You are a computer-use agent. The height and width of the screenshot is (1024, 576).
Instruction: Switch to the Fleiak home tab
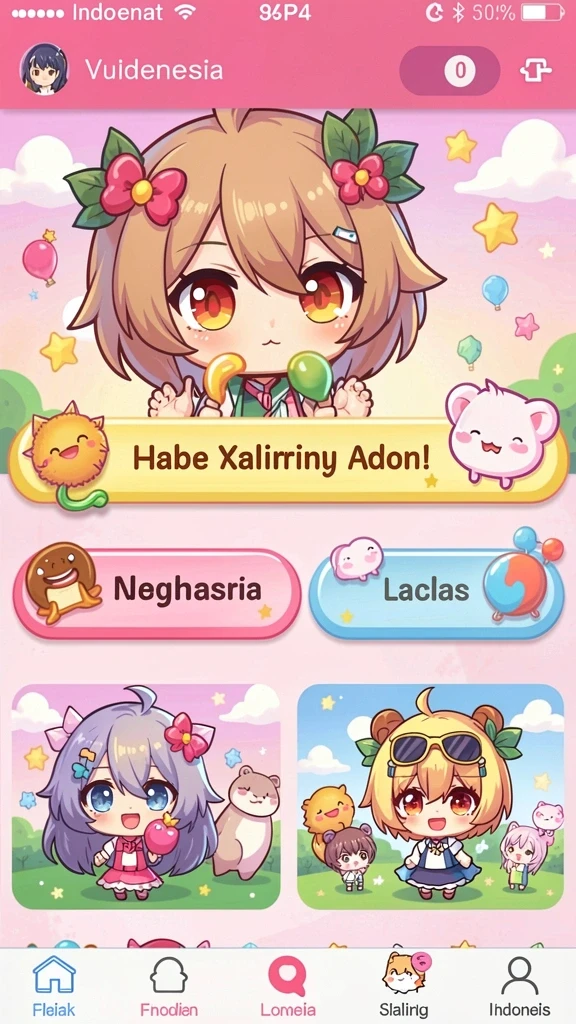[54, 985]
